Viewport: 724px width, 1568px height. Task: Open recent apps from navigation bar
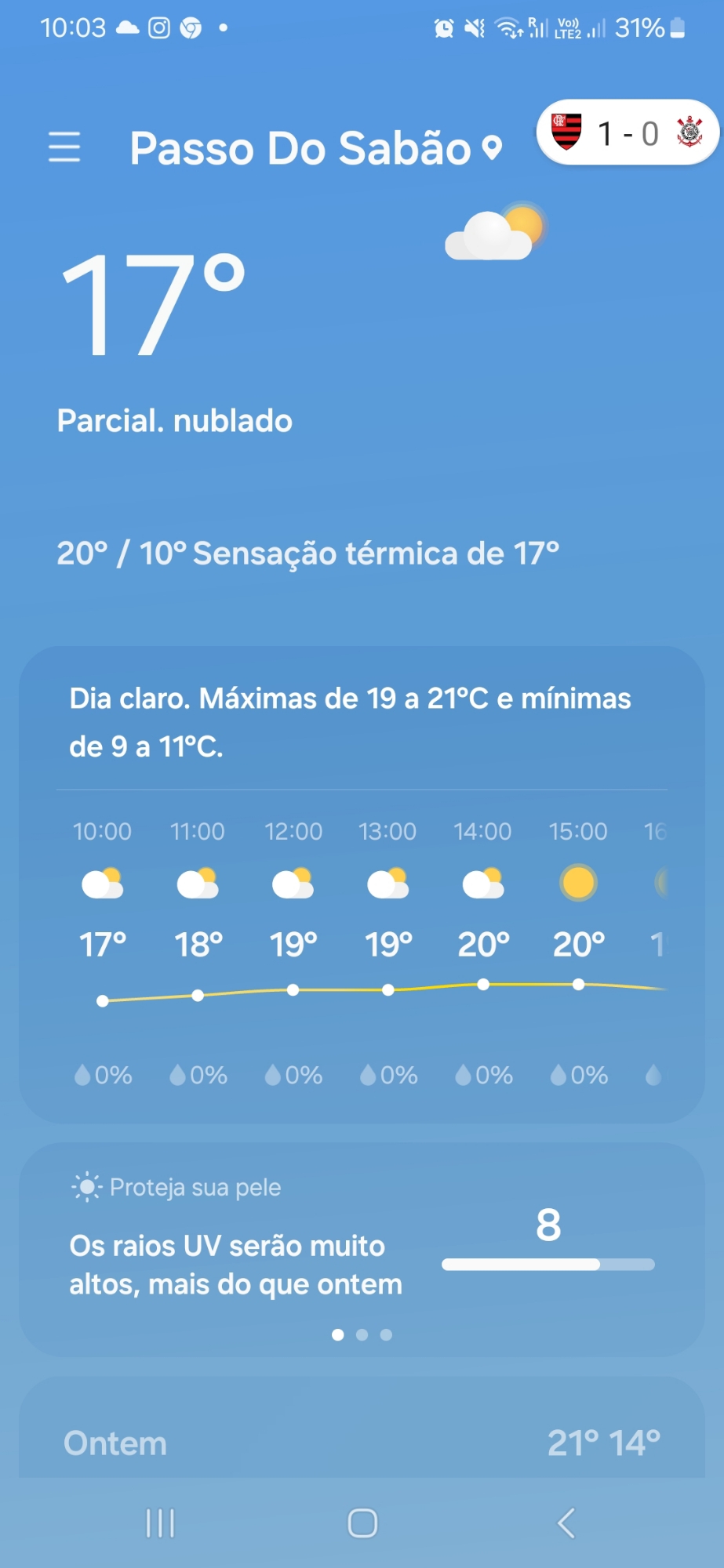coord(160,1523)
